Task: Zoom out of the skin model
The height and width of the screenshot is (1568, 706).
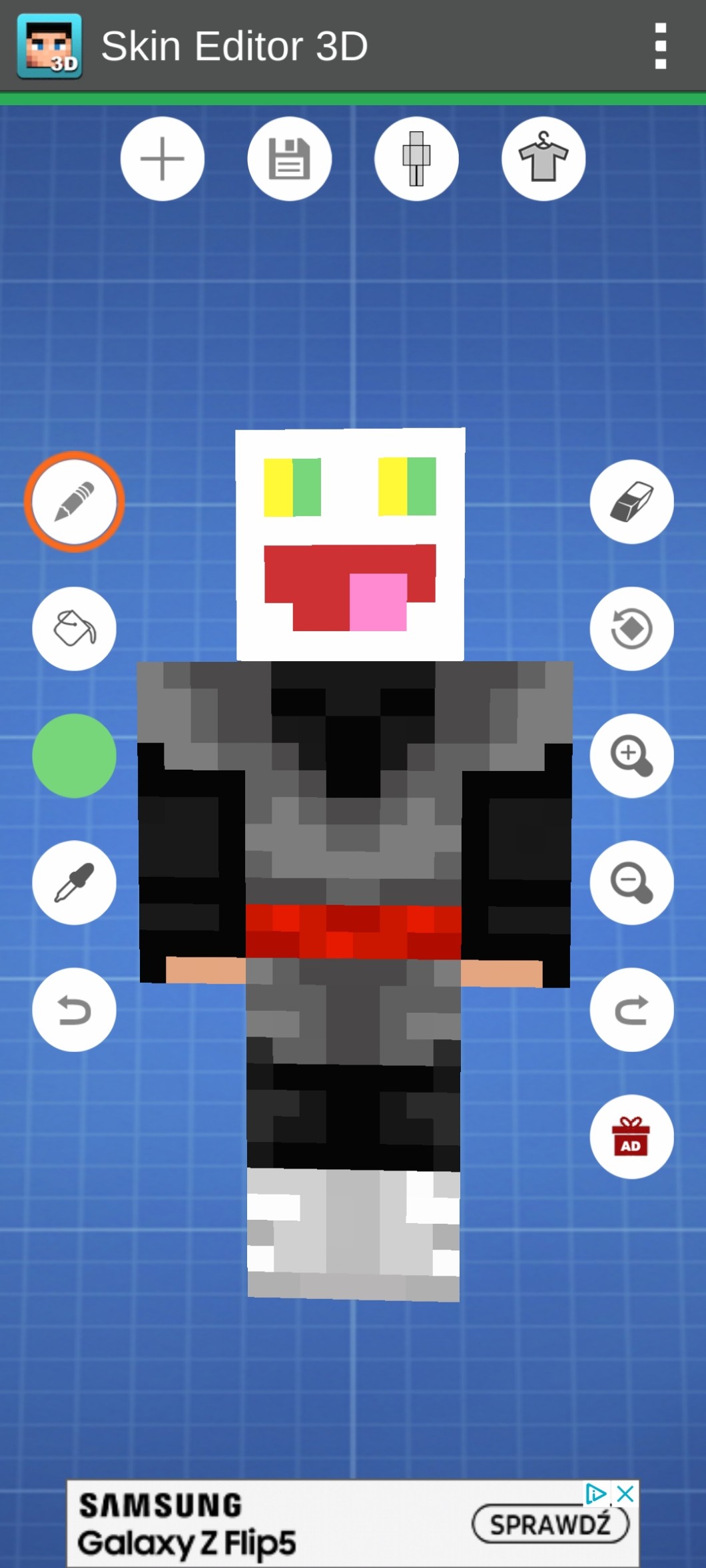Action: [x=631, y=883]
